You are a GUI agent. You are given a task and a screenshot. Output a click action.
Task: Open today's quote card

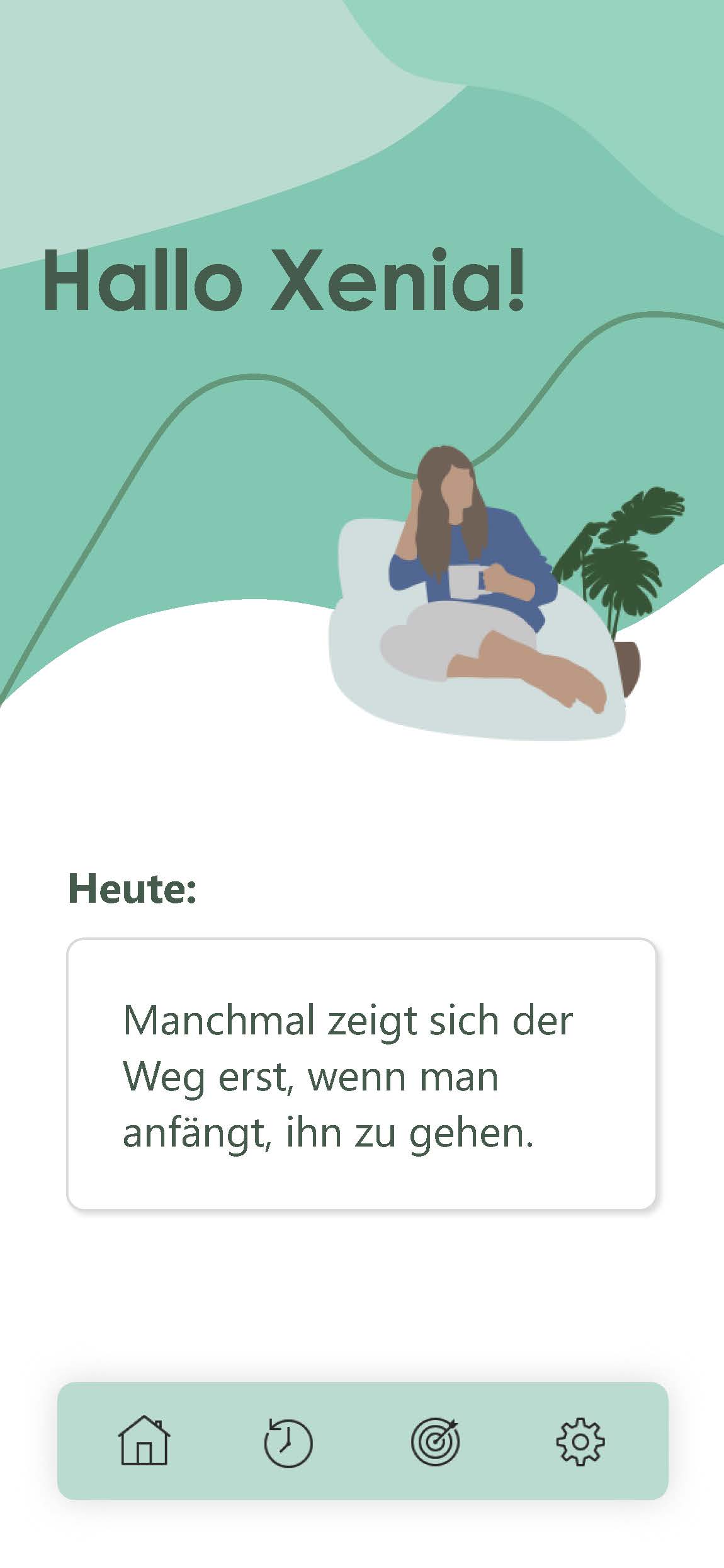click(x=361, y=1074)
